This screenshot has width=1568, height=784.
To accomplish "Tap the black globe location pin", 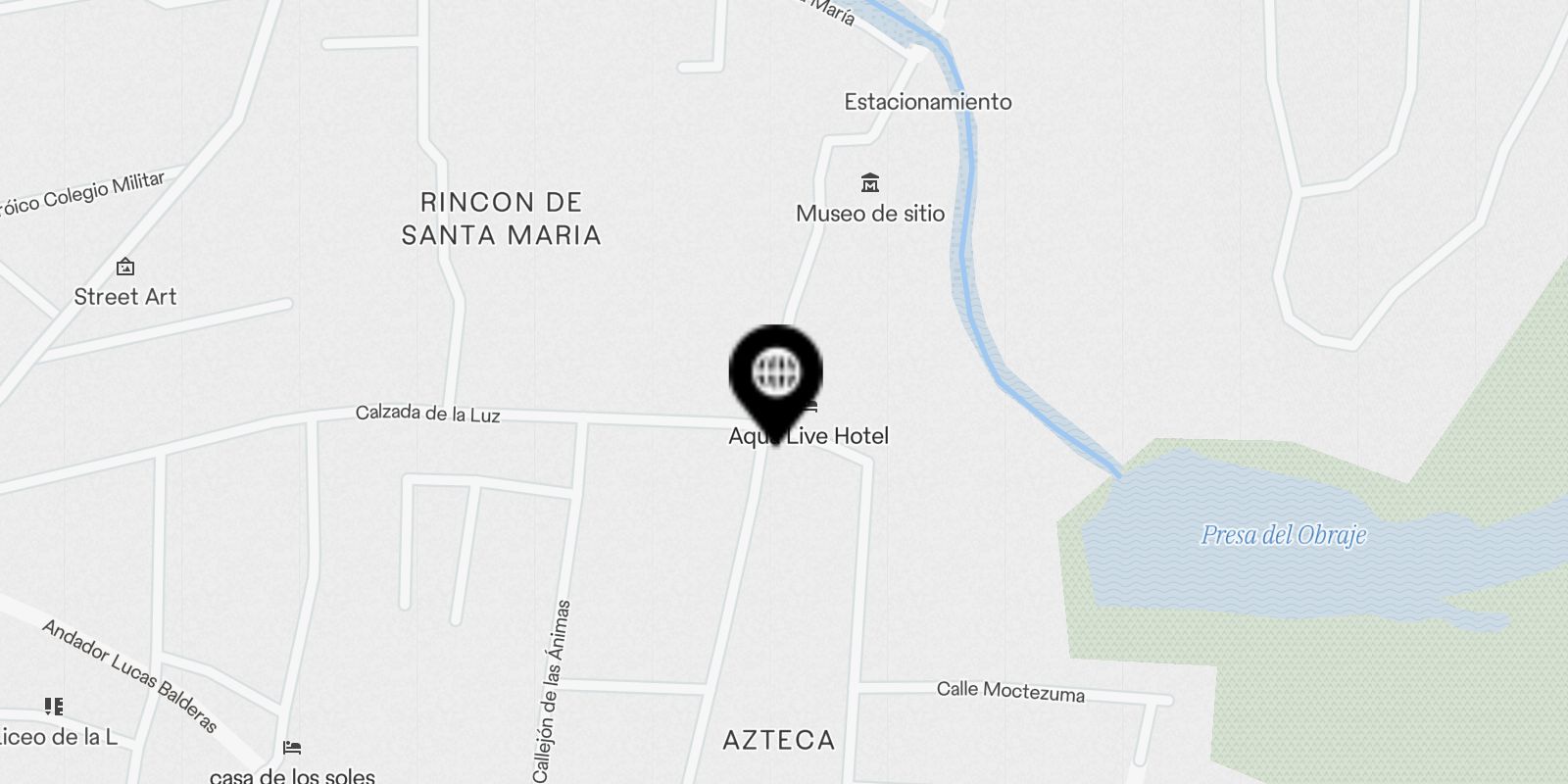I will coord(776,374).
